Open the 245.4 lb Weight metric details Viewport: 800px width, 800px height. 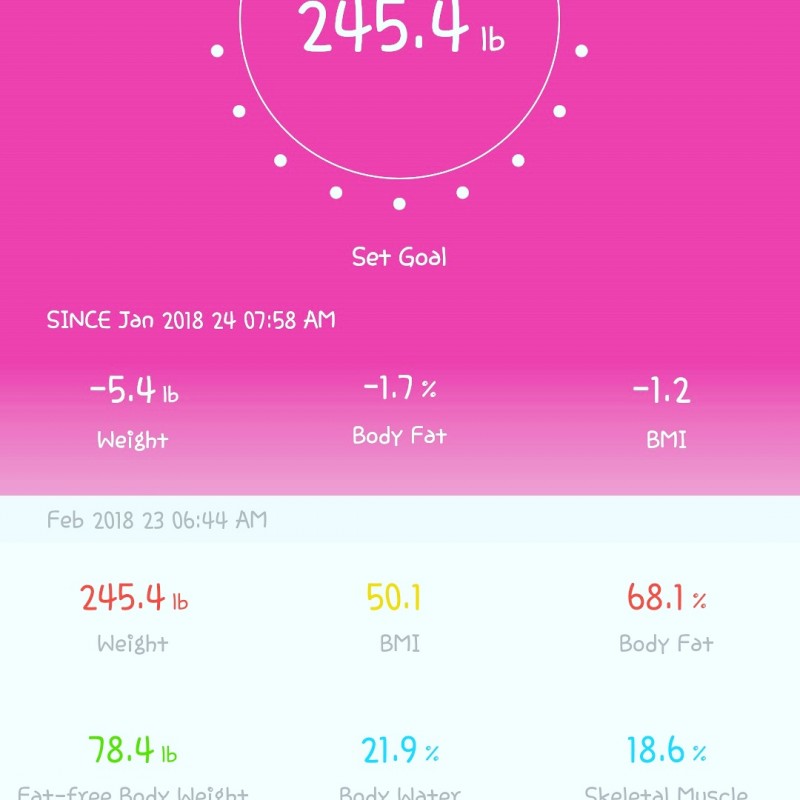coord(133,617)
